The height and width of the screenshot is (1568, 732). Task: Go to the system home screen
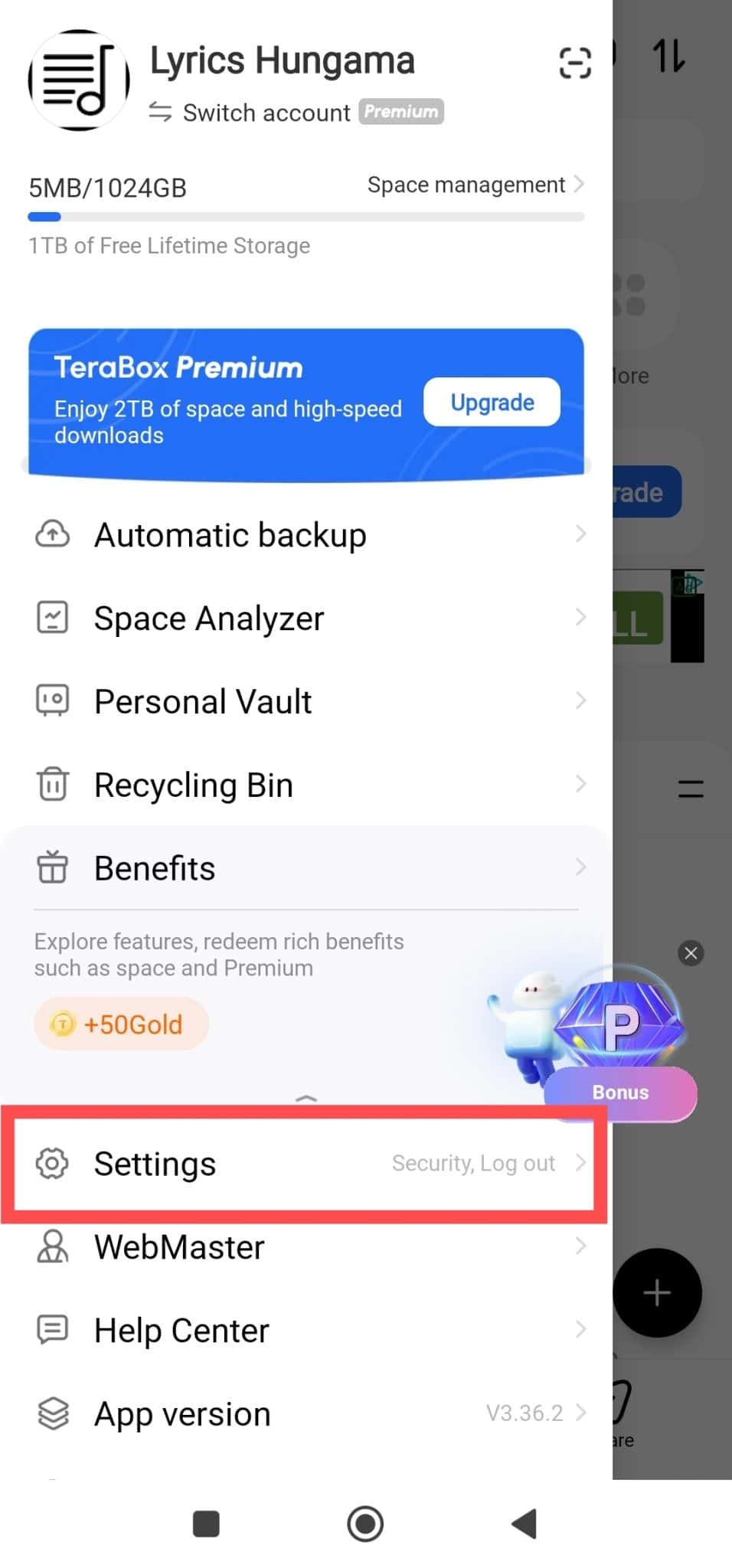[x=365, y=1524]
